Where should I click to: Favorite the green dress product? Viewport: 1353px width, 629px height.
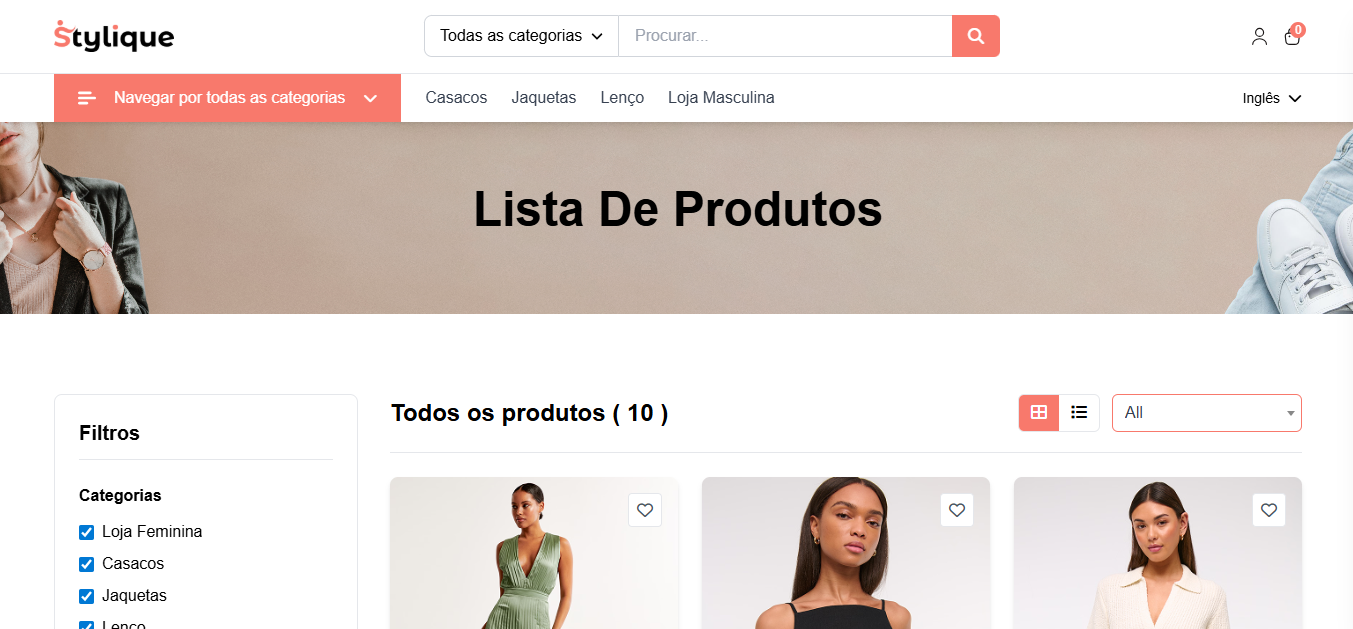(x=645, y=510)
